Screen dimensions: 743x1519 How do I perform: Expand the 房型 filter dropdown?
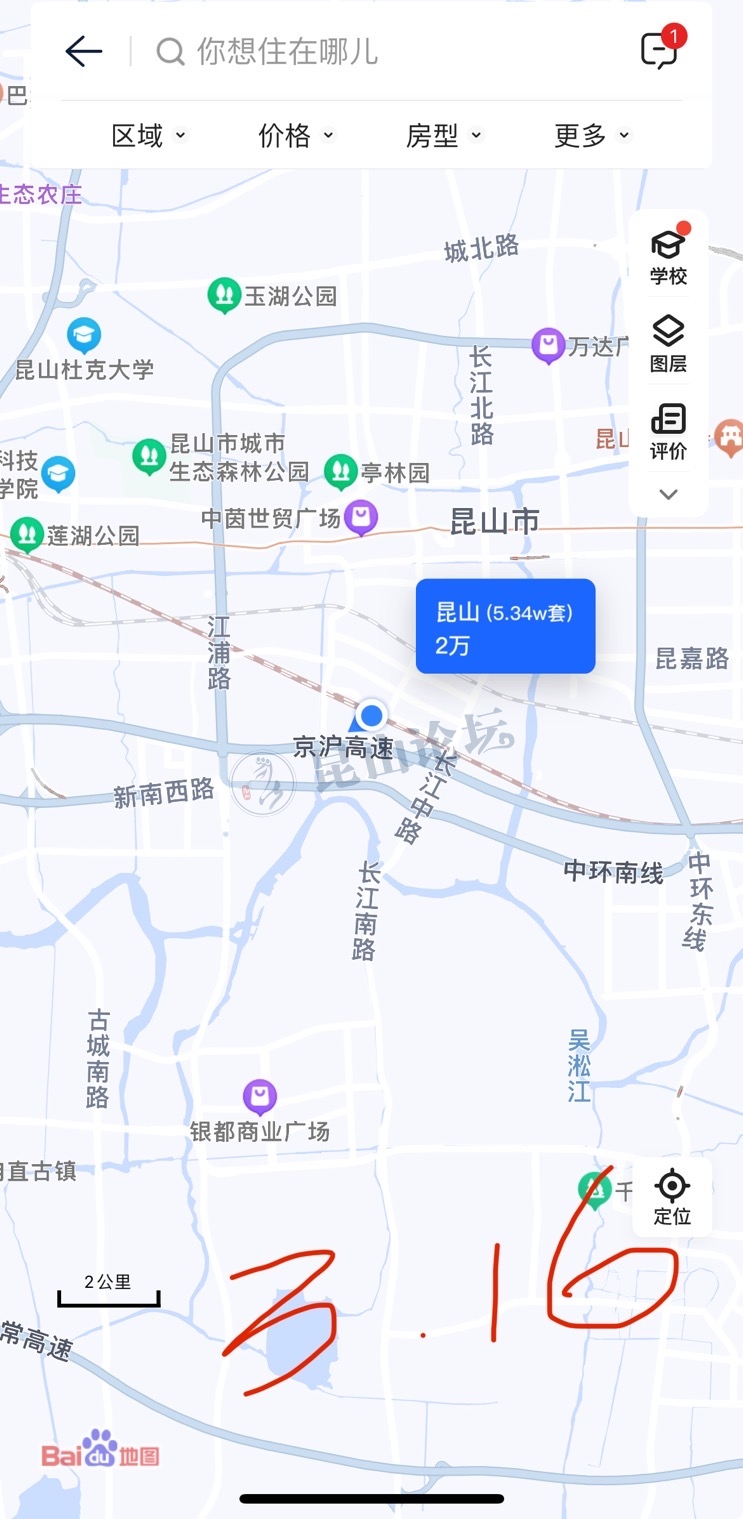tap(444, 135)
